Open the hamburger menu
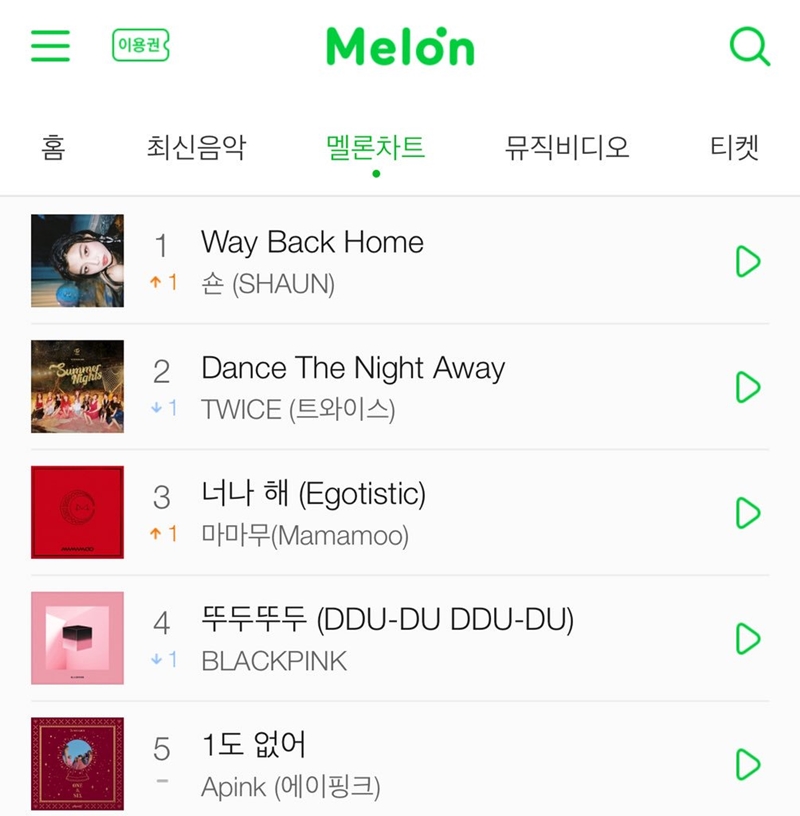Viewport: 800px width, 816px height. tap(50, 46)
